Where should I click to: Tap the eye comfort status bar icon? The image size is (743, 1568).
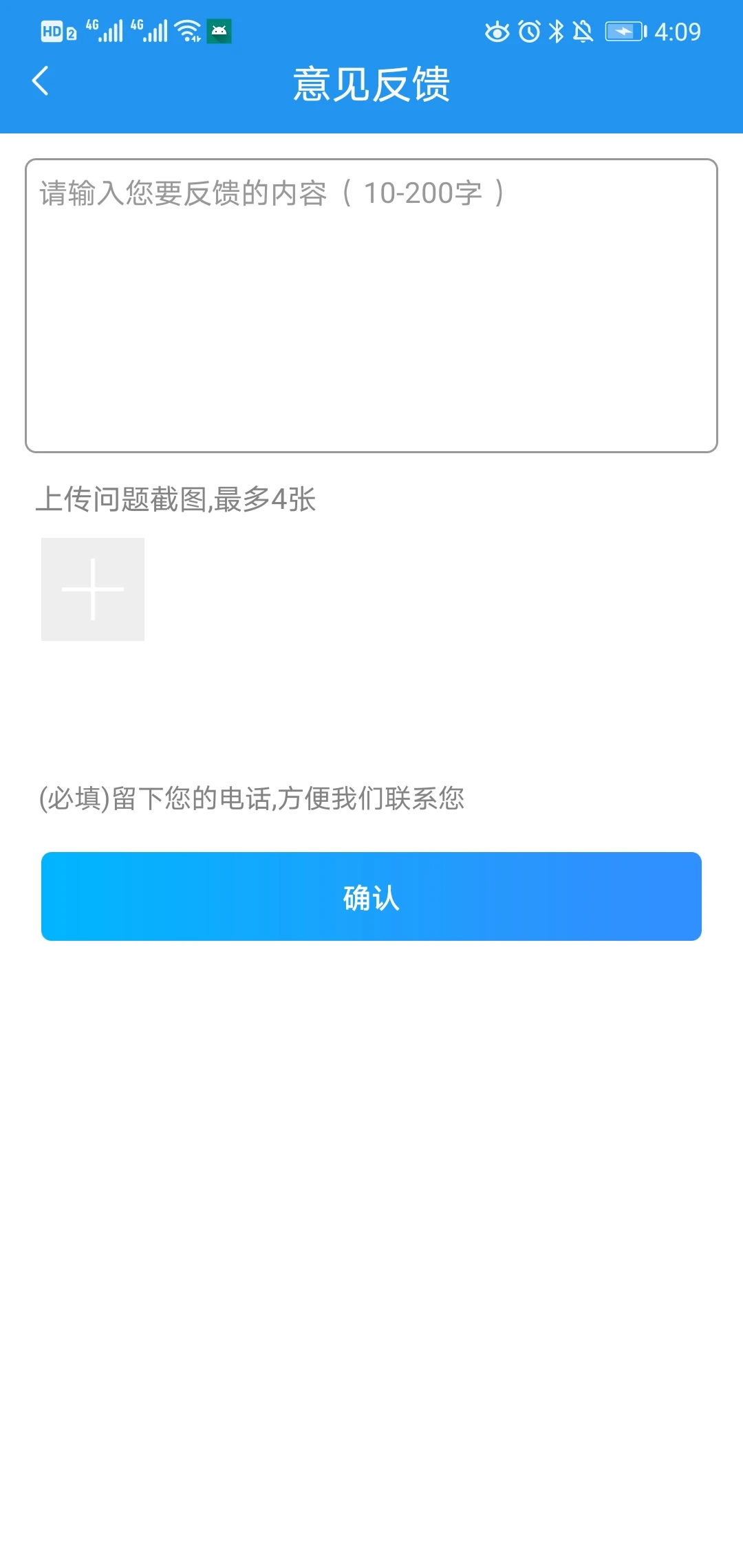[x=497, y=31]
